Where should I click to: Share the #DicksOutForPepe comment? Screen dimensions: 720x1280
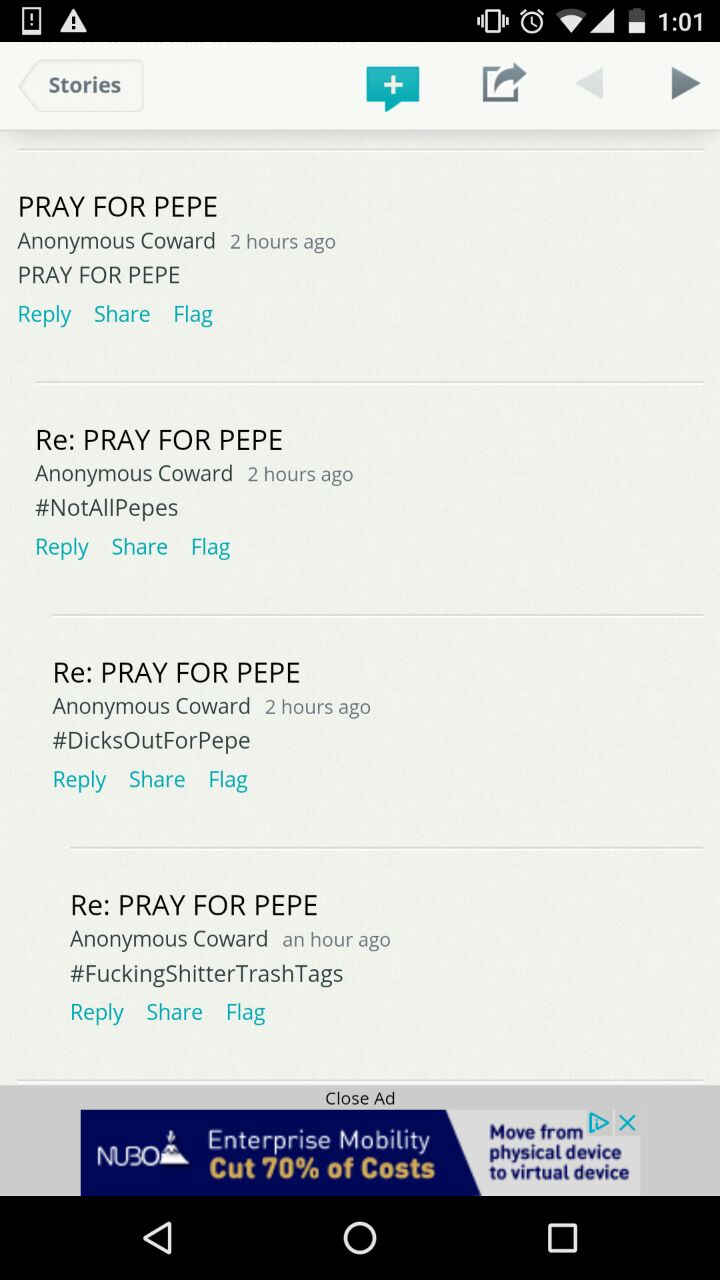[157, 780]
